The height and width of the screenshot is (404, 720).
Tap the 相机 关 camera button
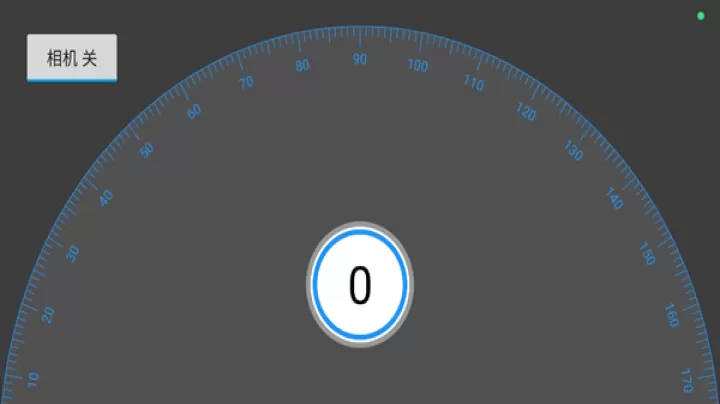72,58
